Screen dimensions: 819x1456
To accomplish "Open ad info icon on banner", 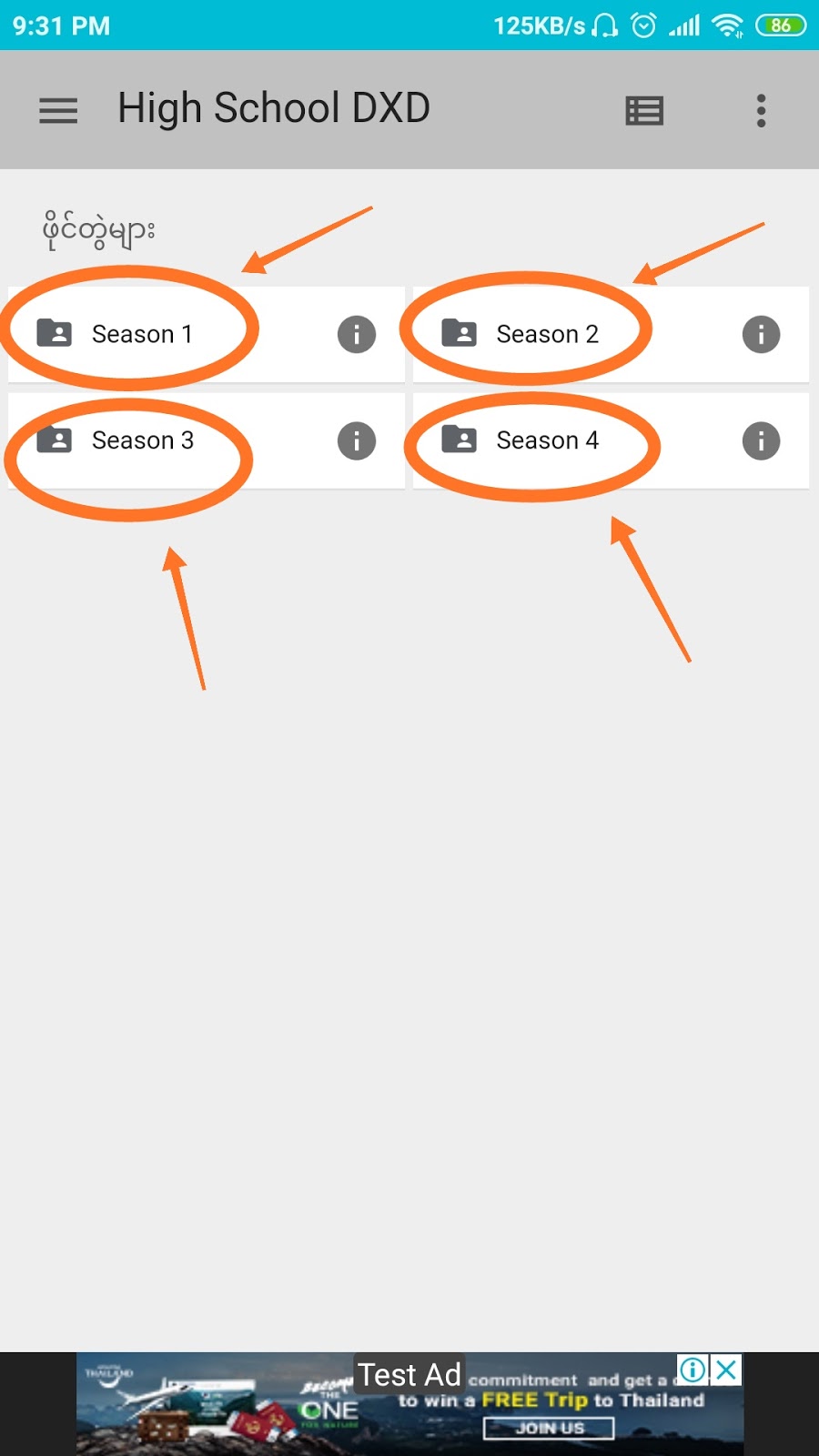I will (693, 1370).
